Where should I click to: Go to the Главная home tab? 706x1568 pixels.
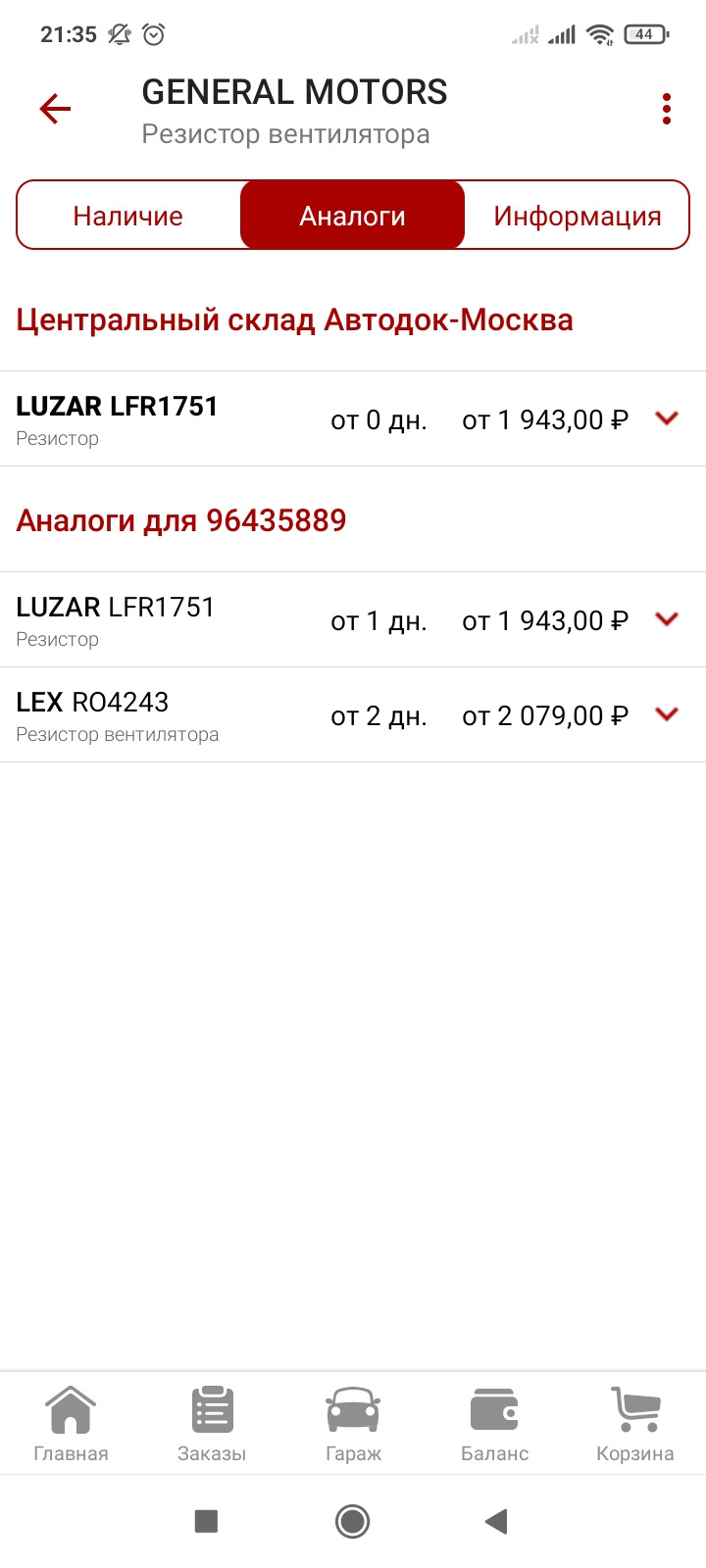[x=71, y=1424]
